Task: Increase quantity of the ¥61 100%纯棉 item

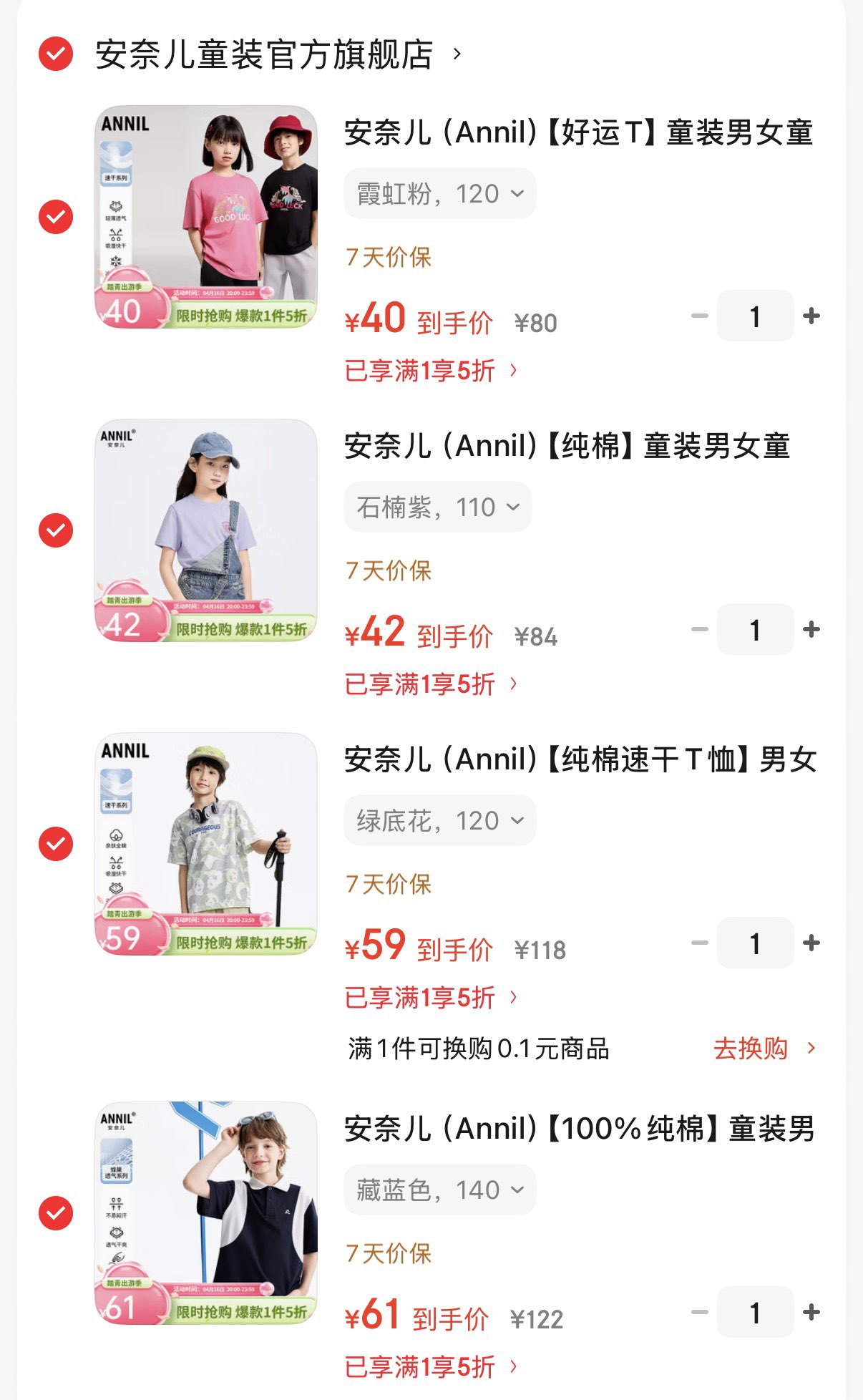Action: (x=811, y=1312)
